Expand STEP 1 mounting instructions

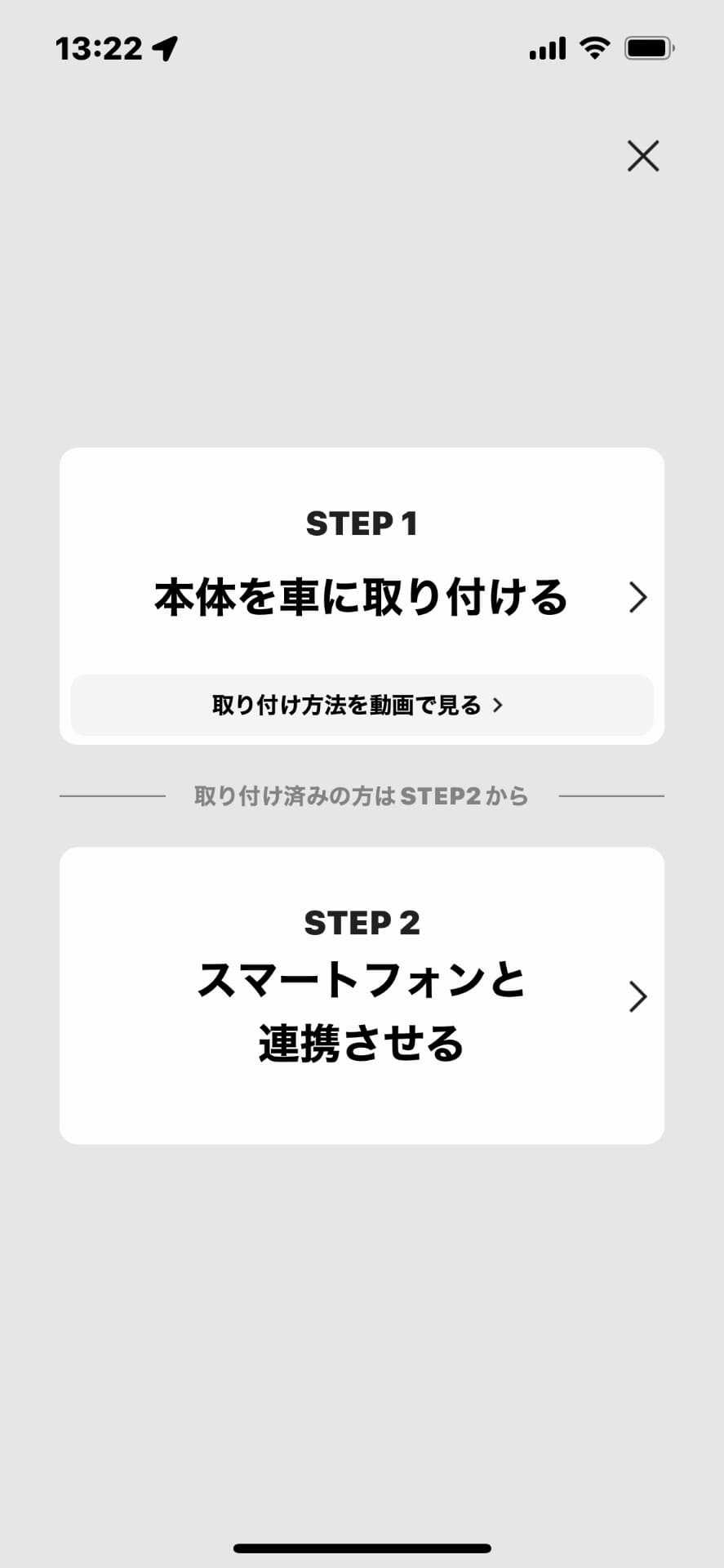[x=362, y=572]
